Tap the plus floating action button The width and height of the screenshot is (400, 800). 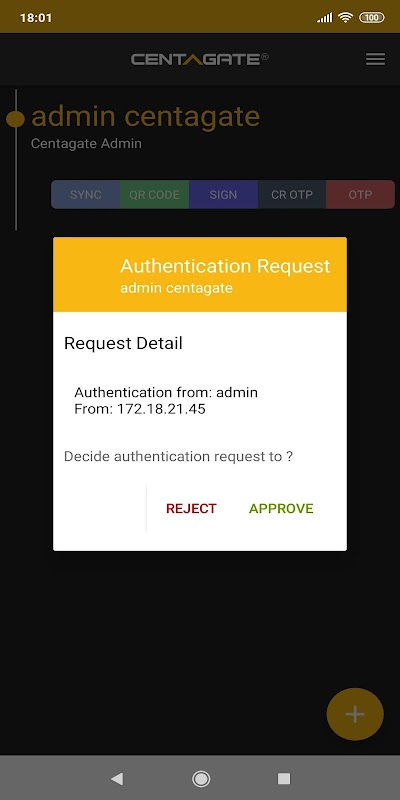point(355,714)
